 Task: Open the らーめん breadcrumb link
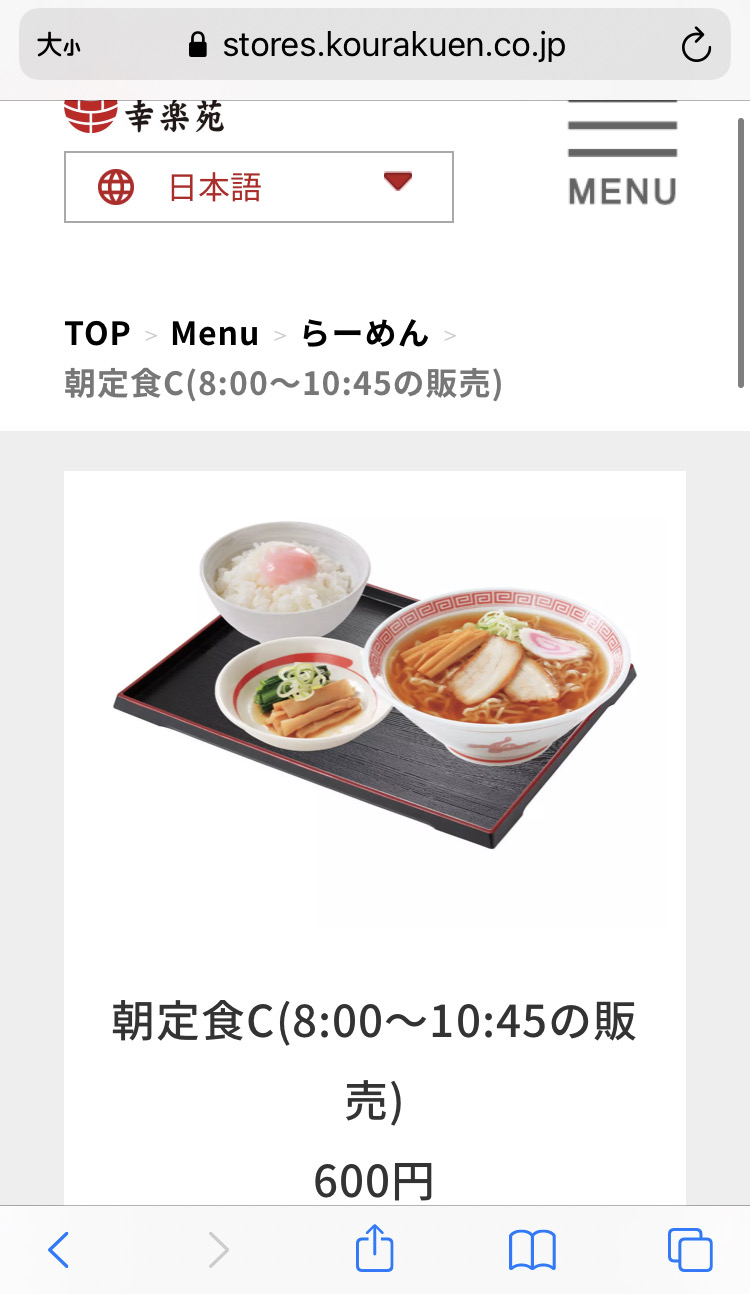point(365,333)
